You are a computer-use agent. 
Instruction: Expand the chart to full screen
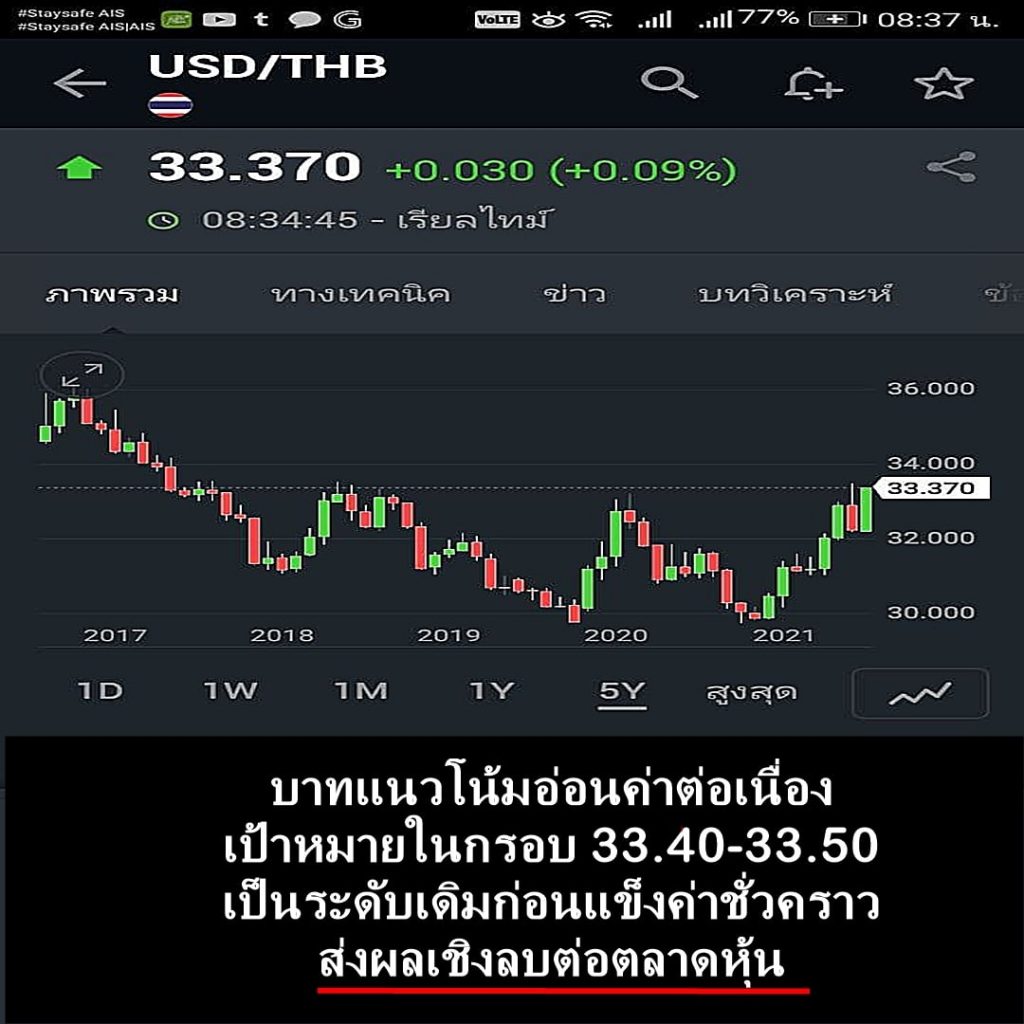(x=82, y=375)
